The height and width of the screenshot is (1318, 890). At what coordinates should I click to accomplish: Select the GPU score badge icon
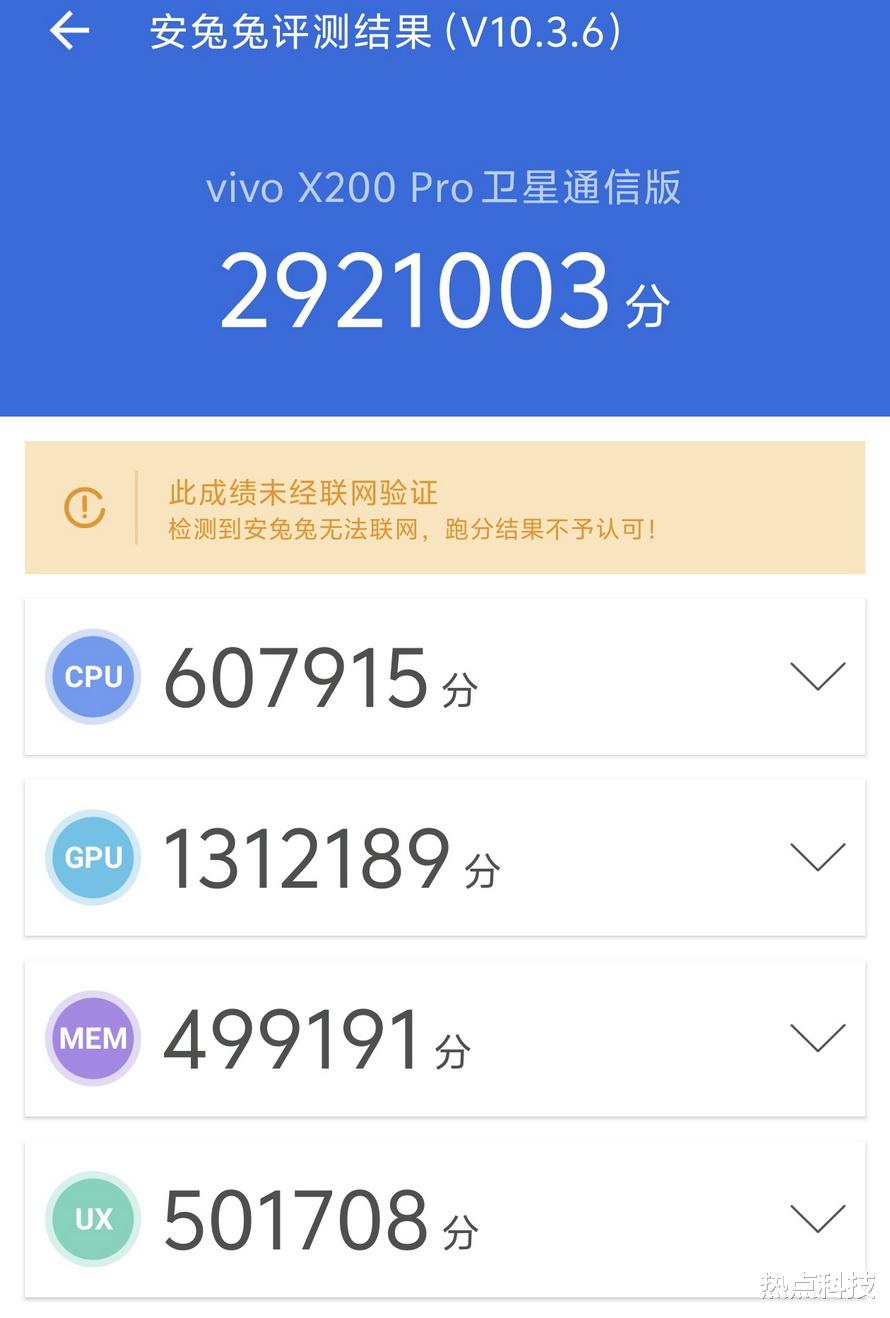coord(92,857)
